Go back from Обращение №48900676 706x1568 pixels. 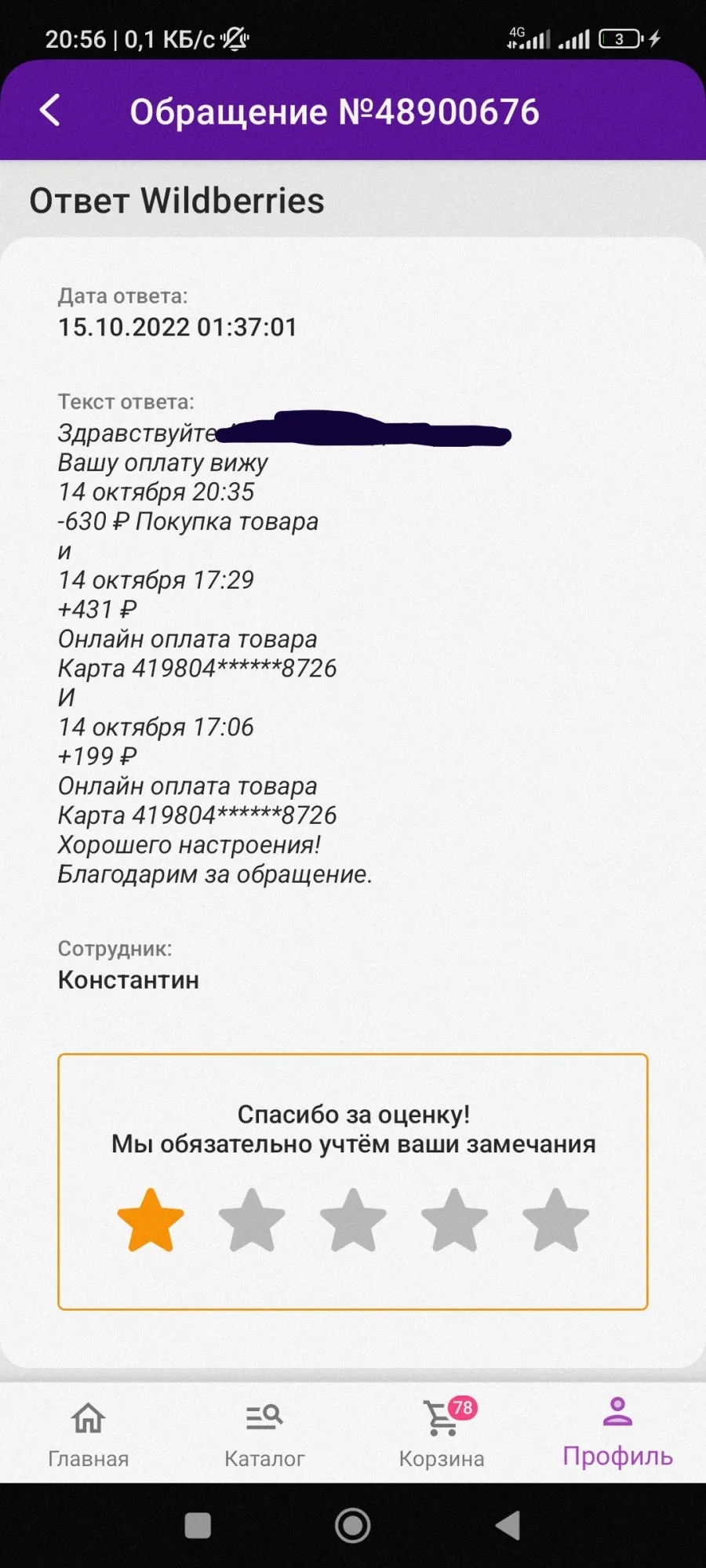(x=50, y=111)
